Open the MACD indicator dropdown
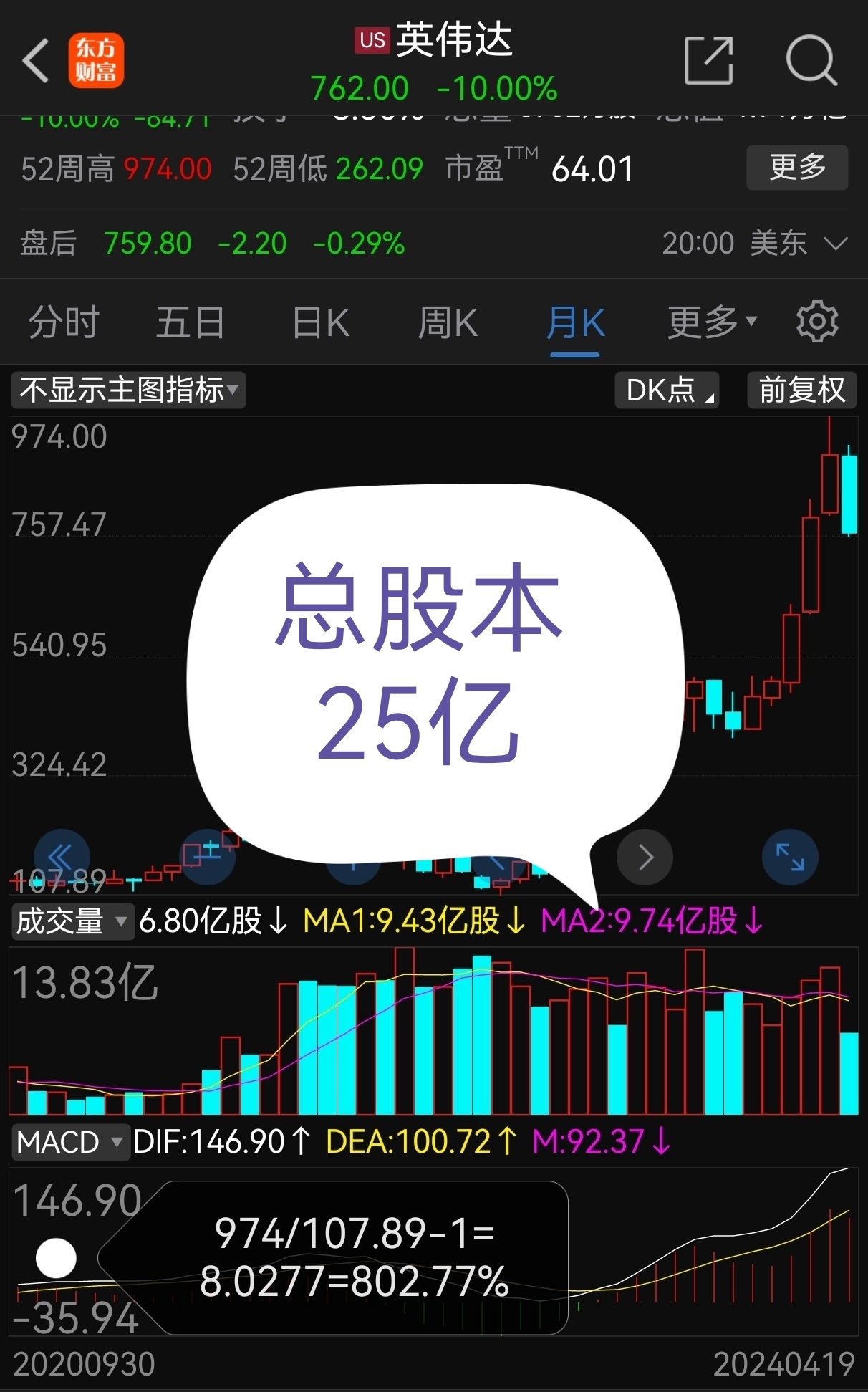Image resolution: width=868 pixels, height=1392 pixels. 69,1142
